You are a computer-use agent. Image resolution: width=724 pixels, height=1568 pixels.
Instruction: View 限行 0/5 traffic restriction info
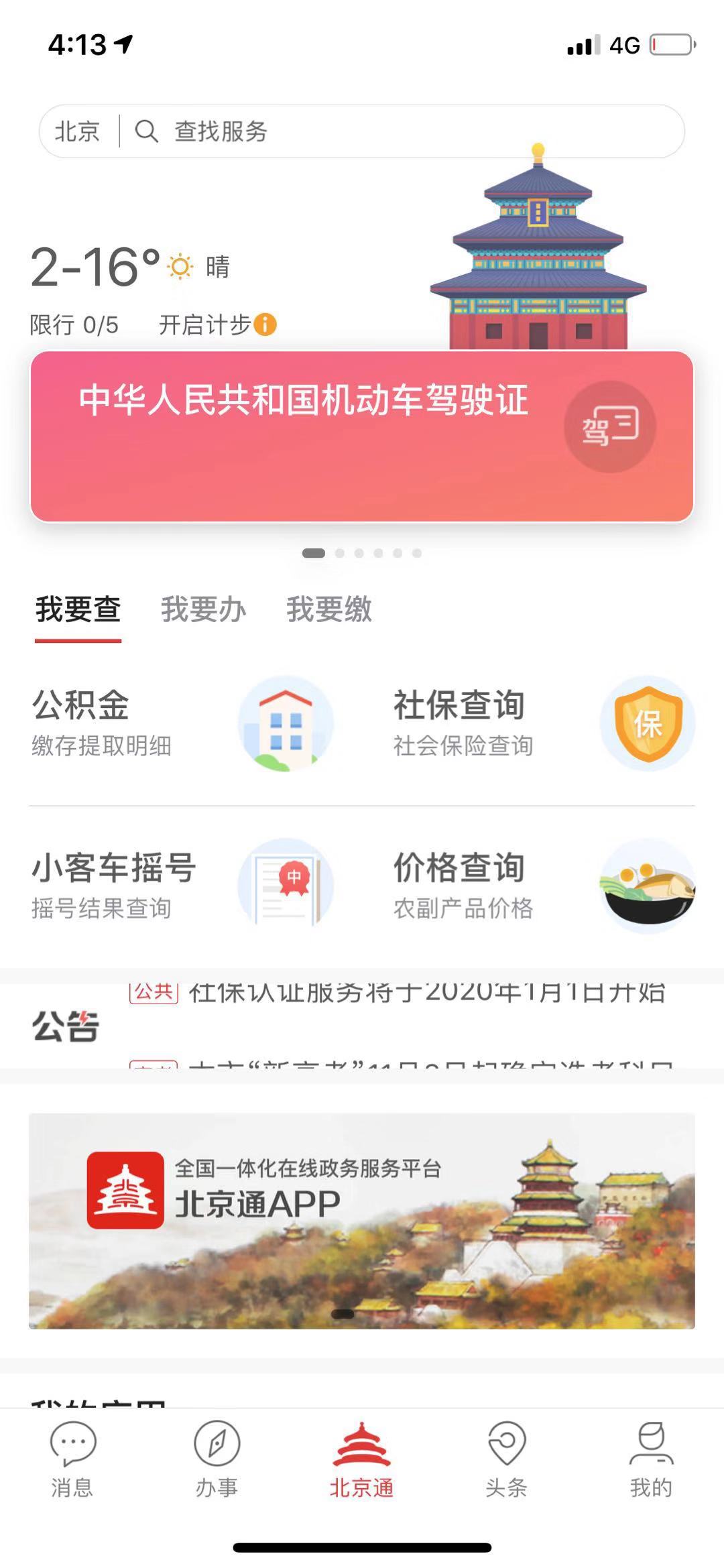[x=74, y=325]
